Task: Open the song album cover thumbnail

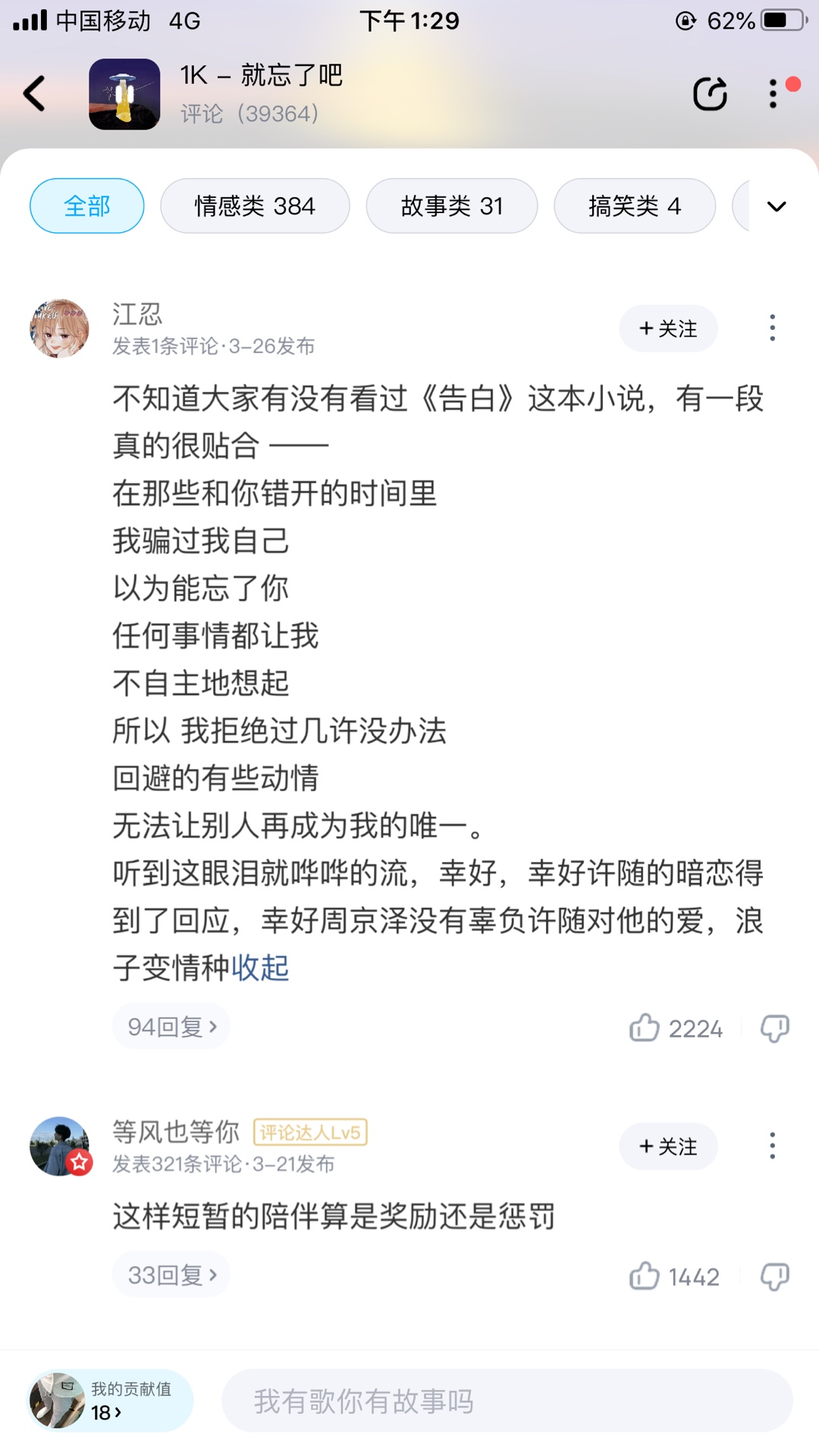Action: click(x=124, y=94)
